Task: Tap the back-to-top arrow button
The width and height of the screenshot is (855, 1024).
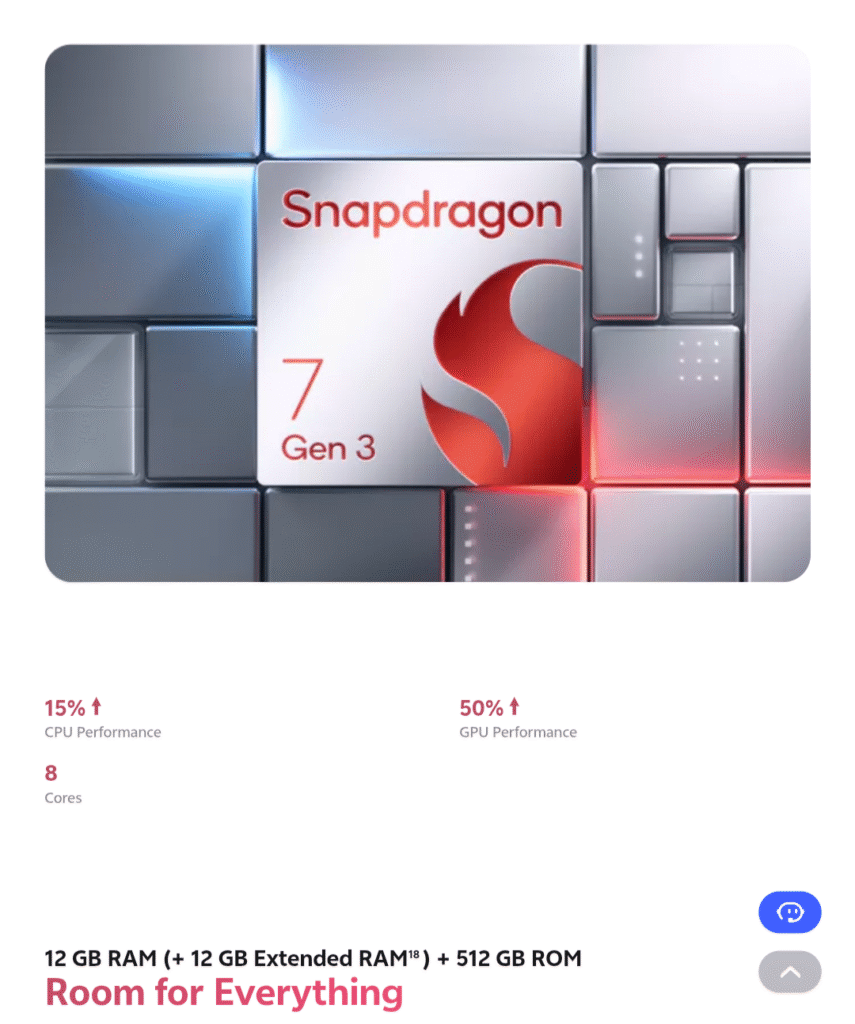Action: [x=789, y=971]
